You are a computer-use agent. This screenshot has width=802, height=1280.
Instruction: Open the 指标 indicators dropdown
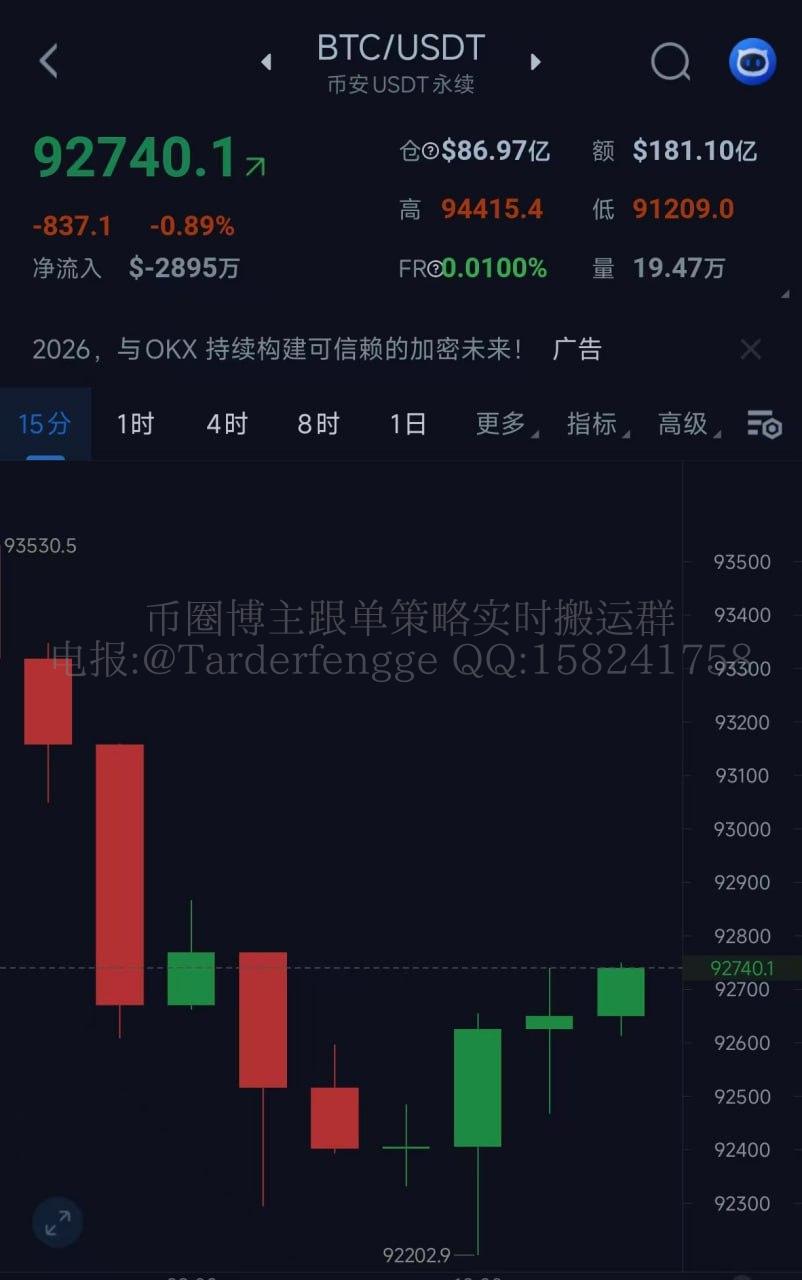[595, 424]
